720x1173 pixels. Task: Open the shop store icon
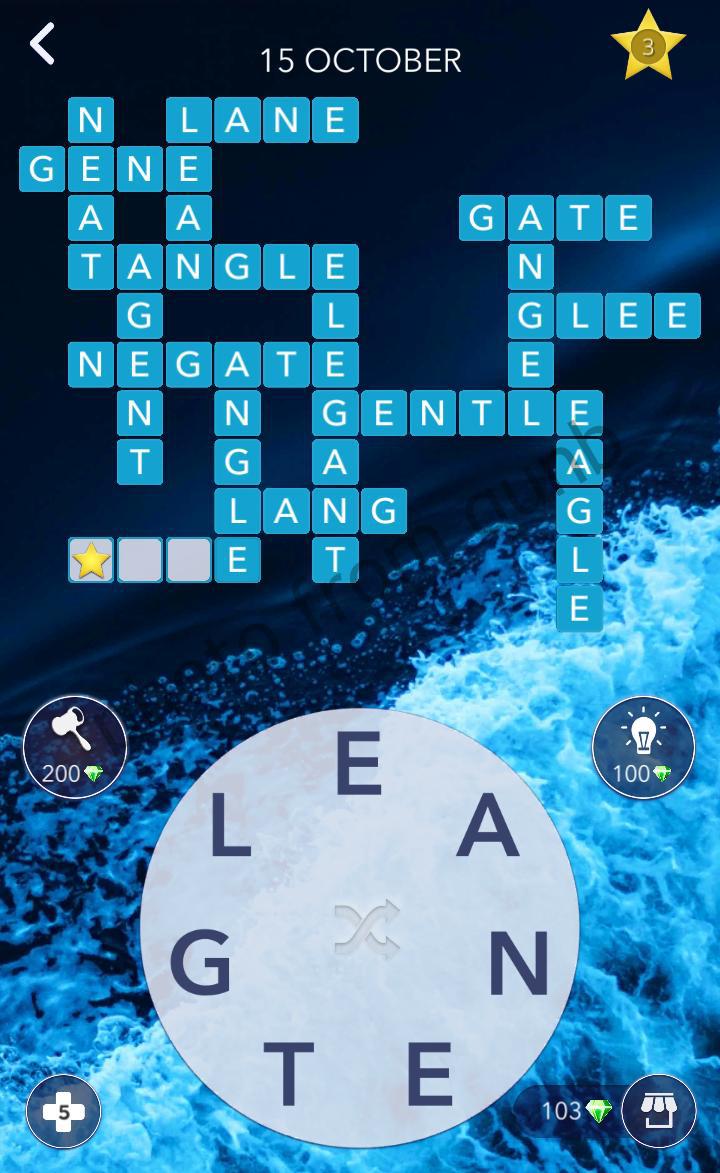pos(658,1110)
